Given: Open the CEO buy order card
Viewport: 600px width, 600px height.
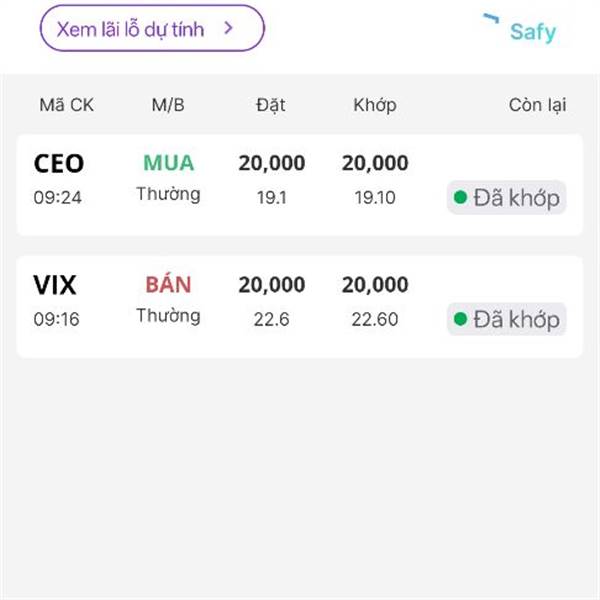Looking at the screenshot, I should (299, 185).
